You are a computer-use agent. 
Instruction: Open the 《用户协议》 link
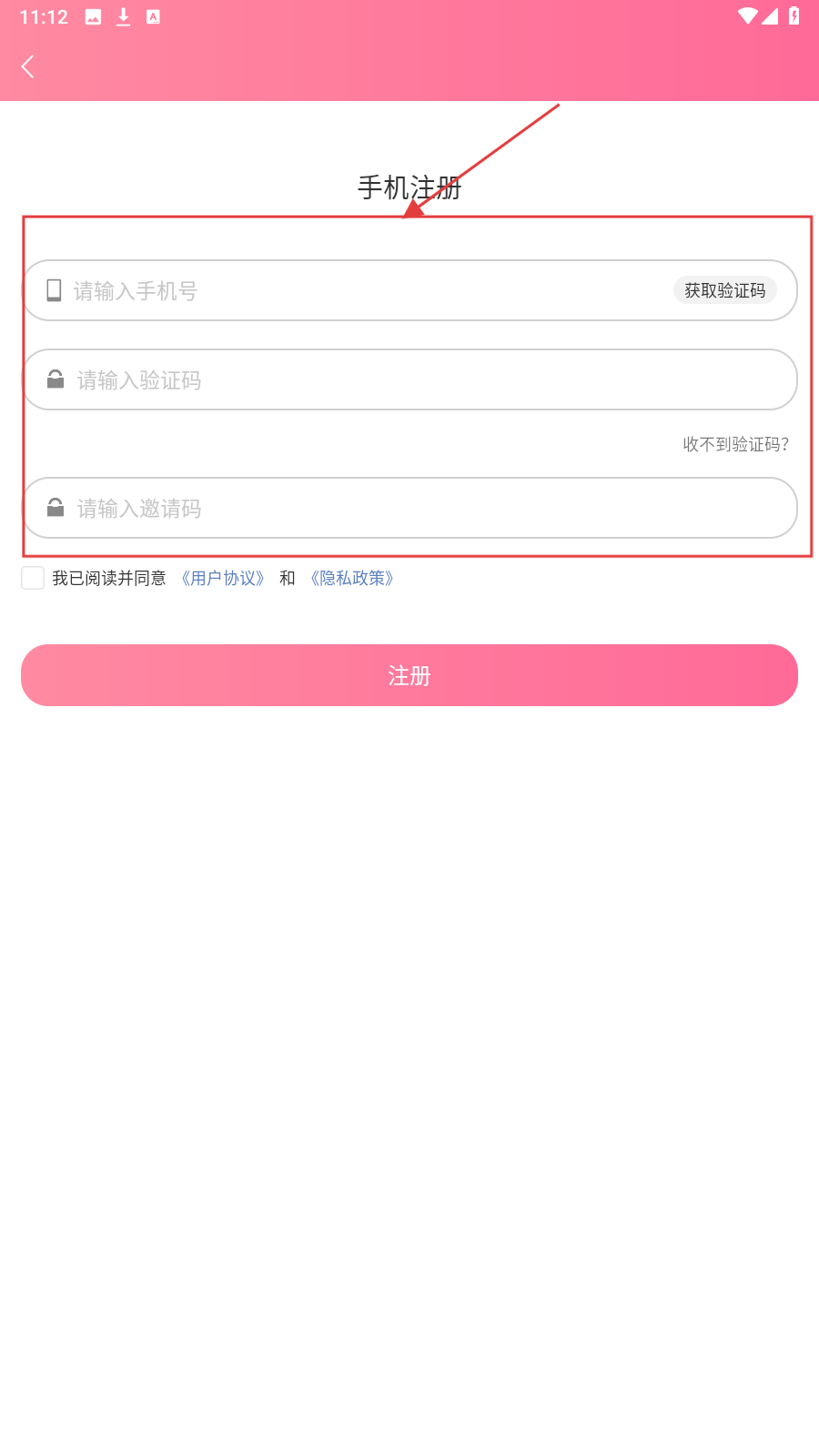click(223, 578)
